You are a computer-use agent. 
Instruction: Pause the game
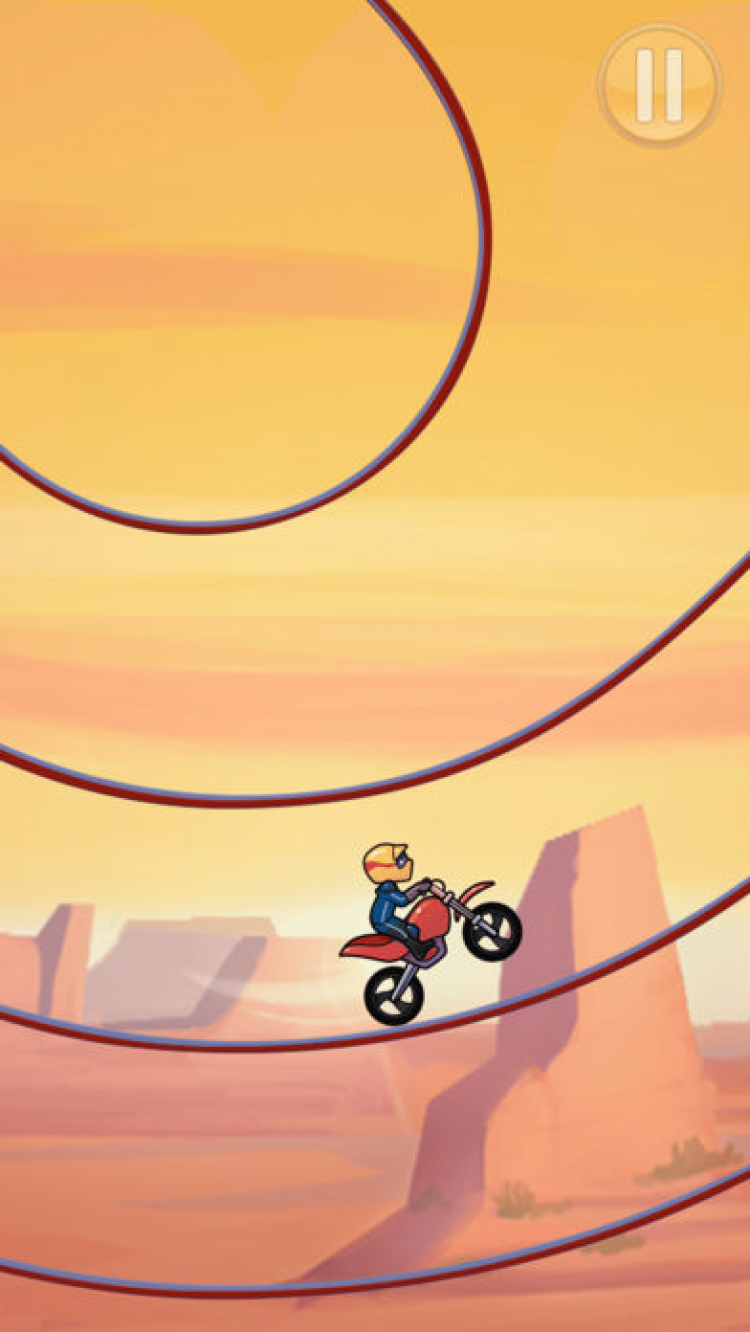[659, 85]
